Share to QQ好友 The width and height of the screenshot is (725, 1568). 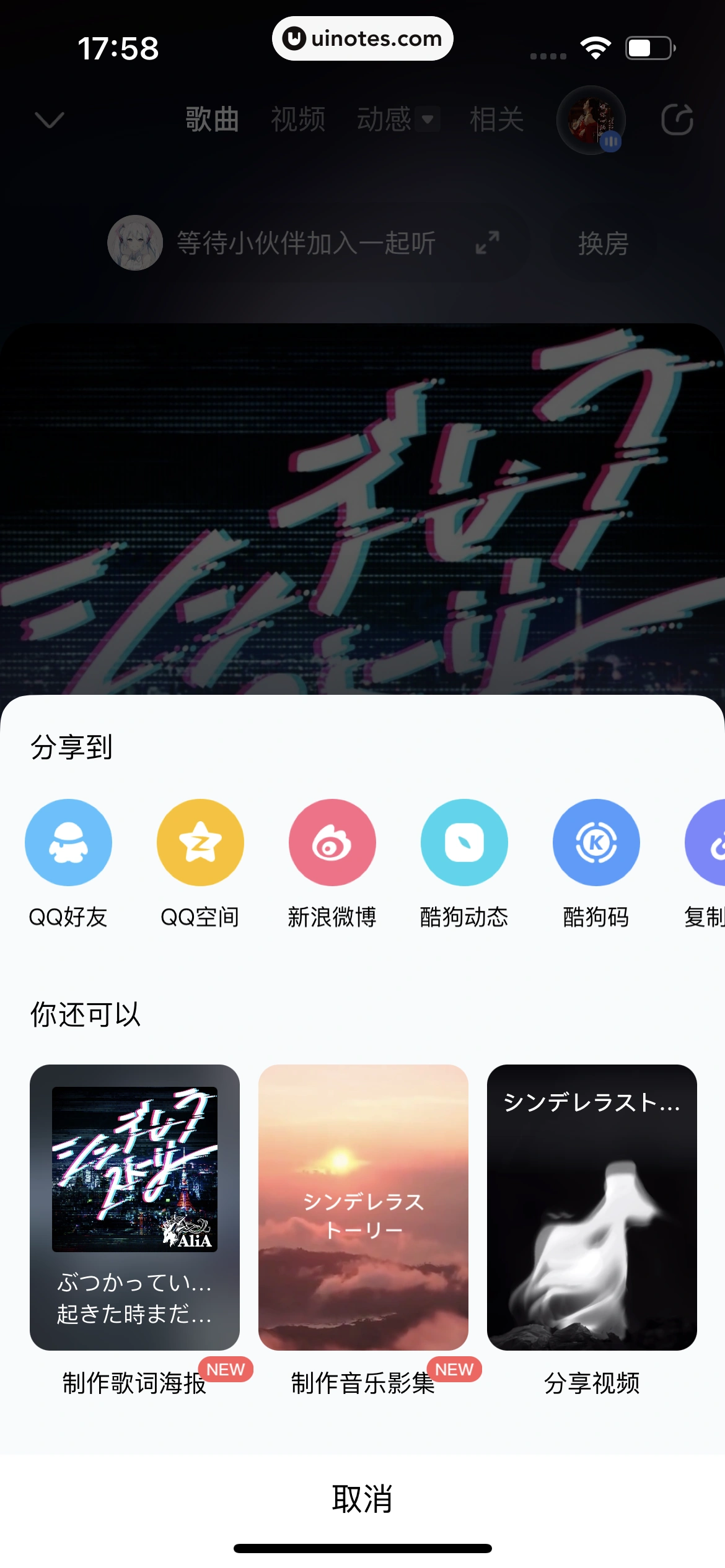click(x=68, y=842)
